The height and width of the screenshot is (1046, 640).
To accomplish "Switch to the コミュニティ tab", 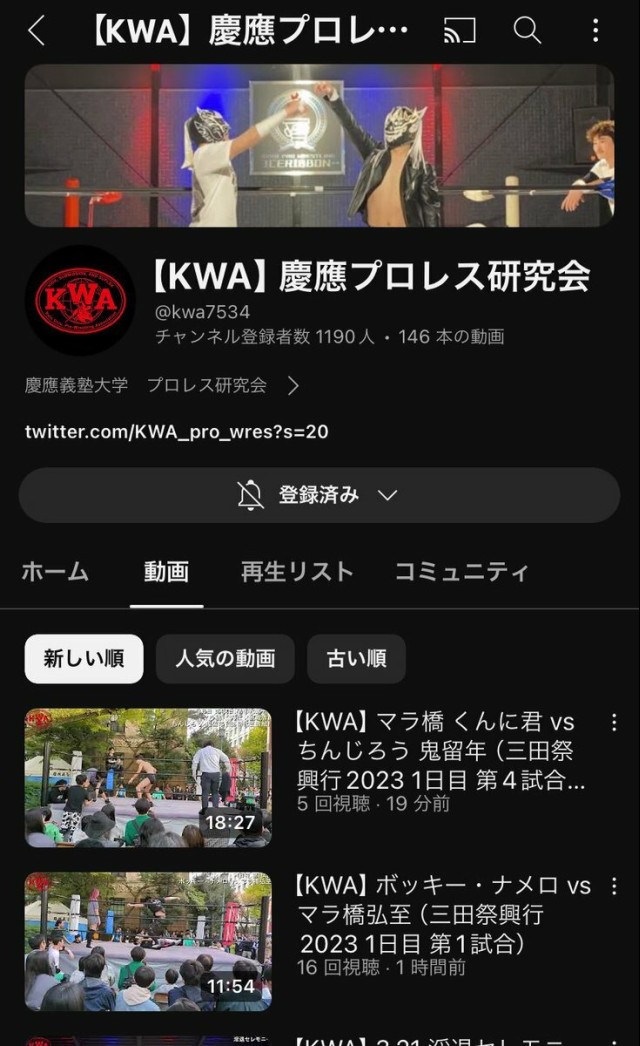I will click(461, 572).
